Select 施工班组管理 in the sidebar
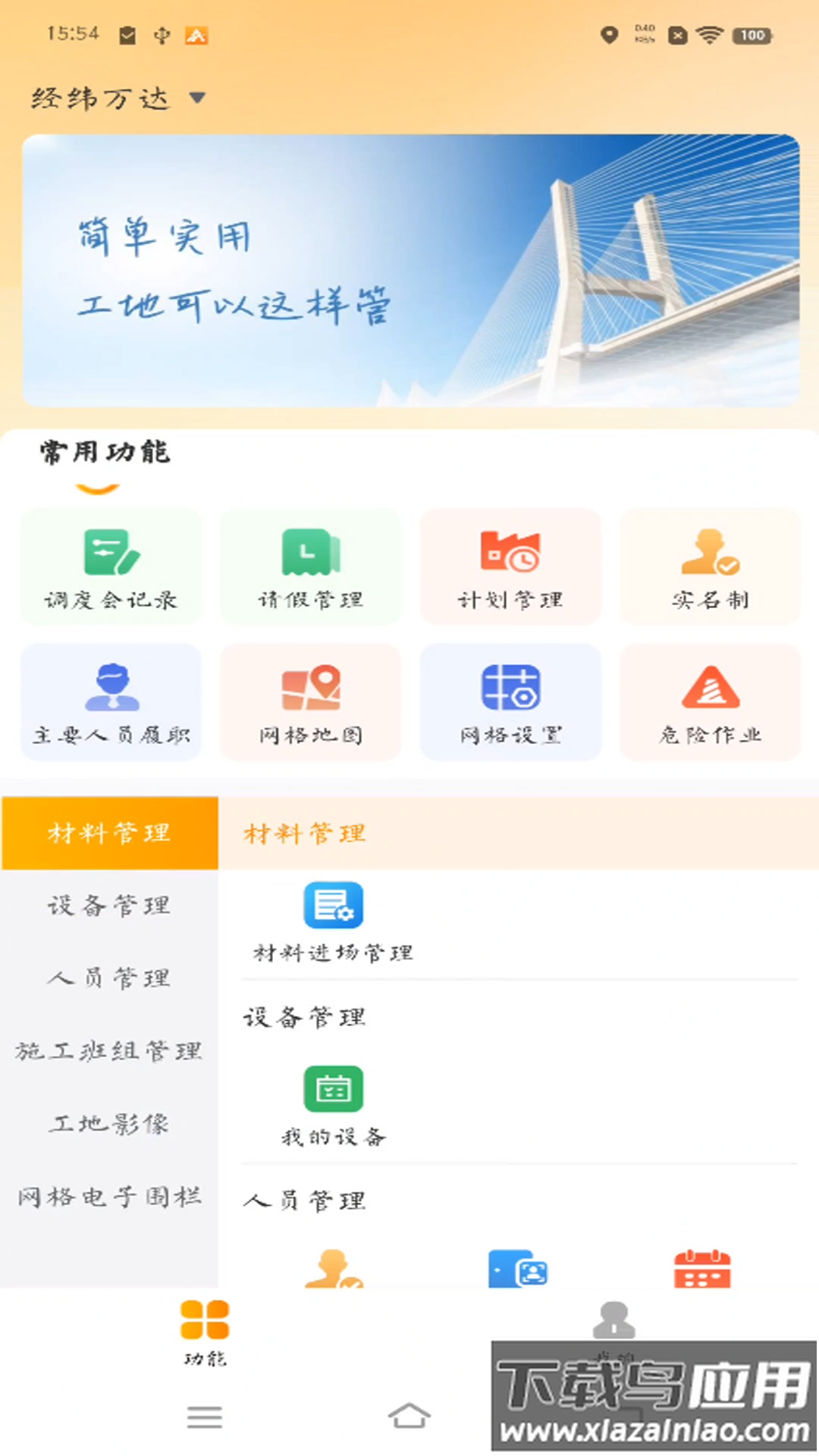Image resolution: width=819 pixels, height=1456 pixels. [x=109, y=1052]
